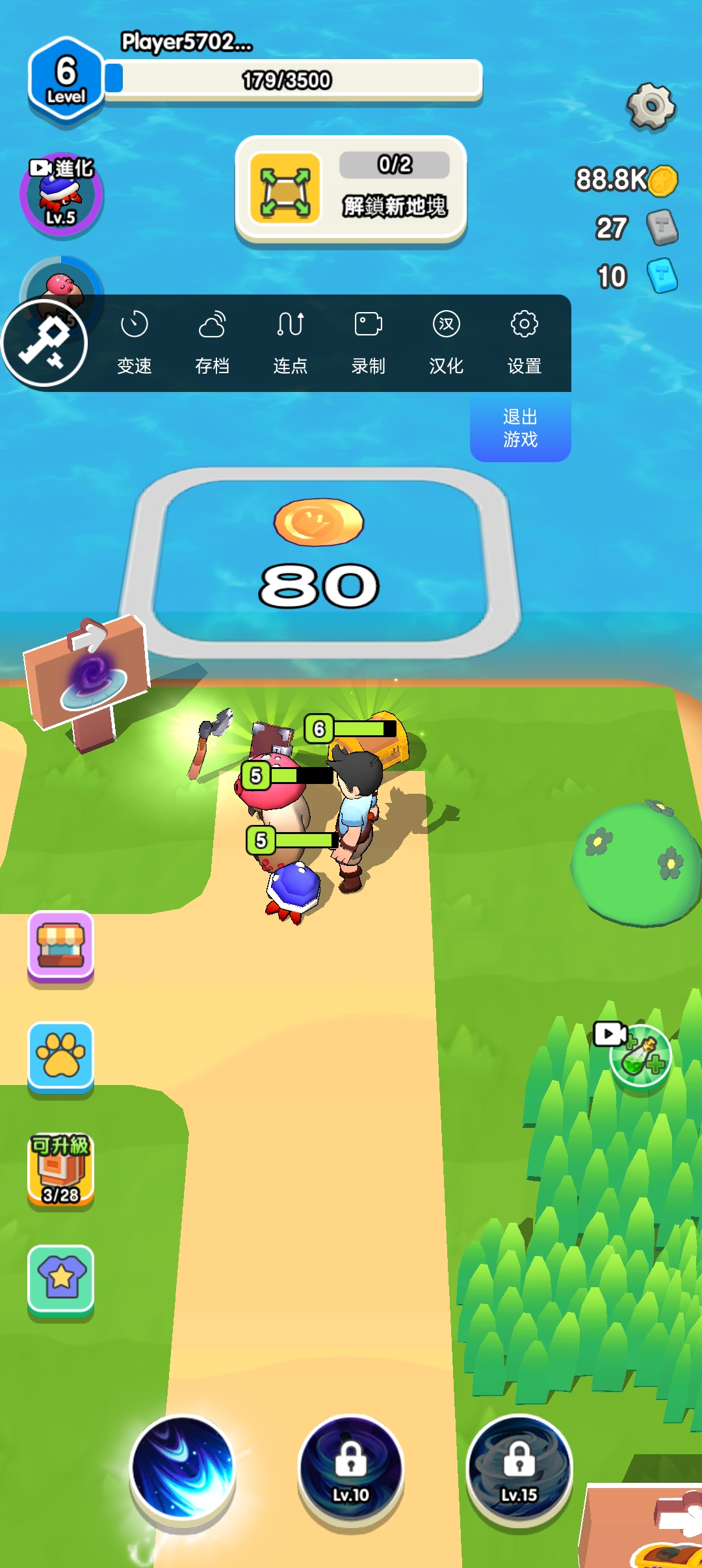Activate the blue slash skill

(x=183, y=1469)
